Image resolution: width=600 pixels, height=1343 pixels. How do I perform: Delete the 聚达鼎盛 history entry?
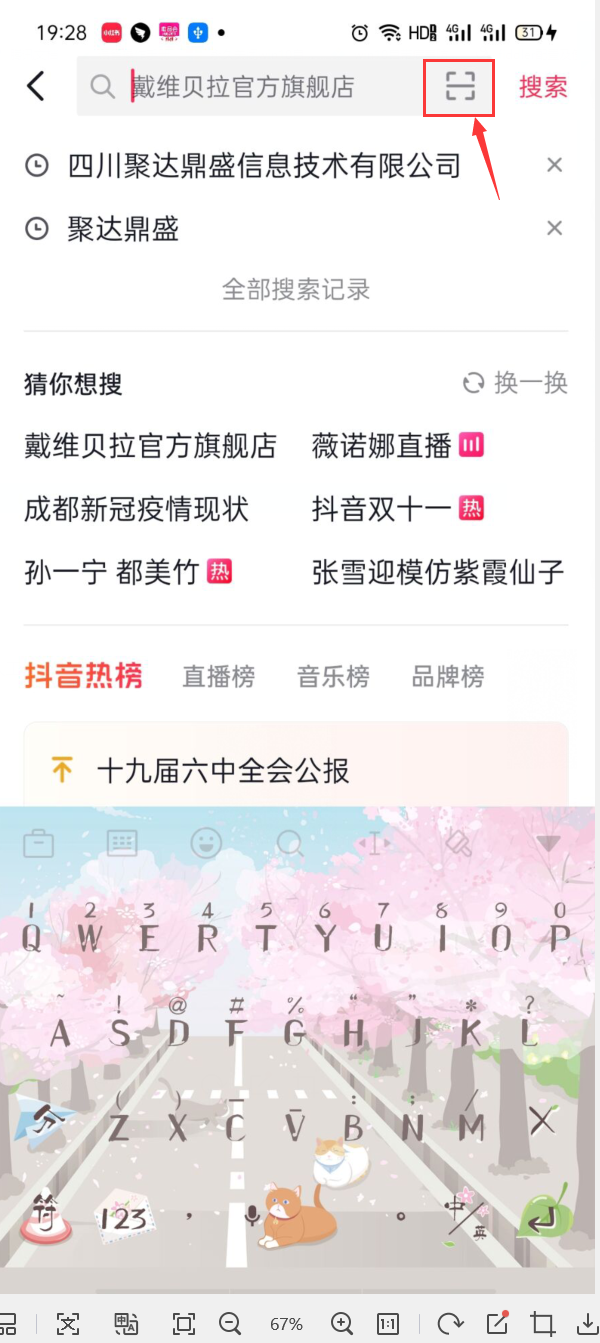coord(554,229)
